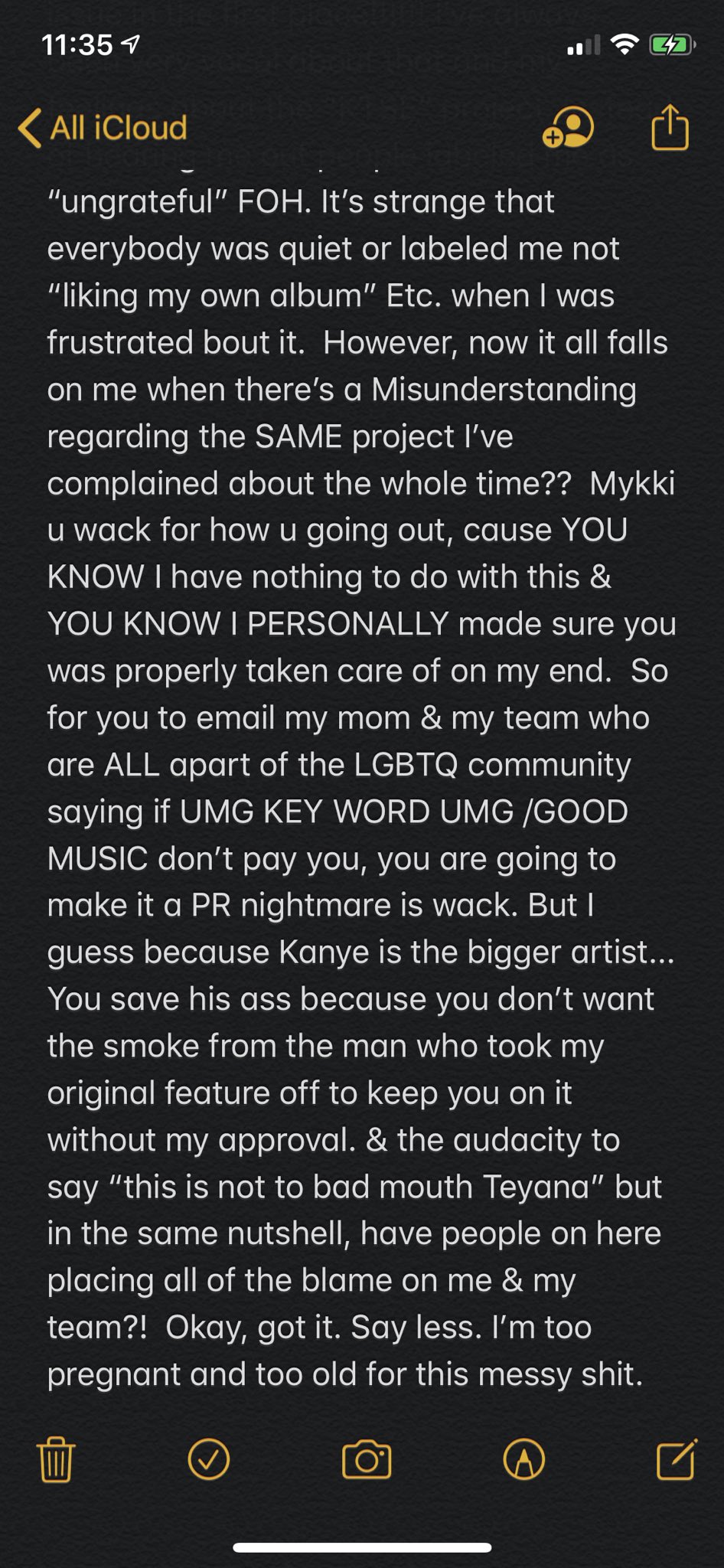Insert a checklist with the checkmark icon
The width and height of the screenshot is (724, 1568).
coord(208,1459)
